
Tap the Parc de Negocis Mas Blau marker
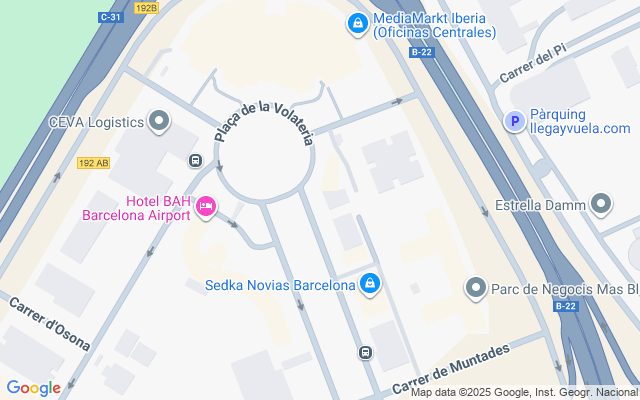click(x=476, y=289)
